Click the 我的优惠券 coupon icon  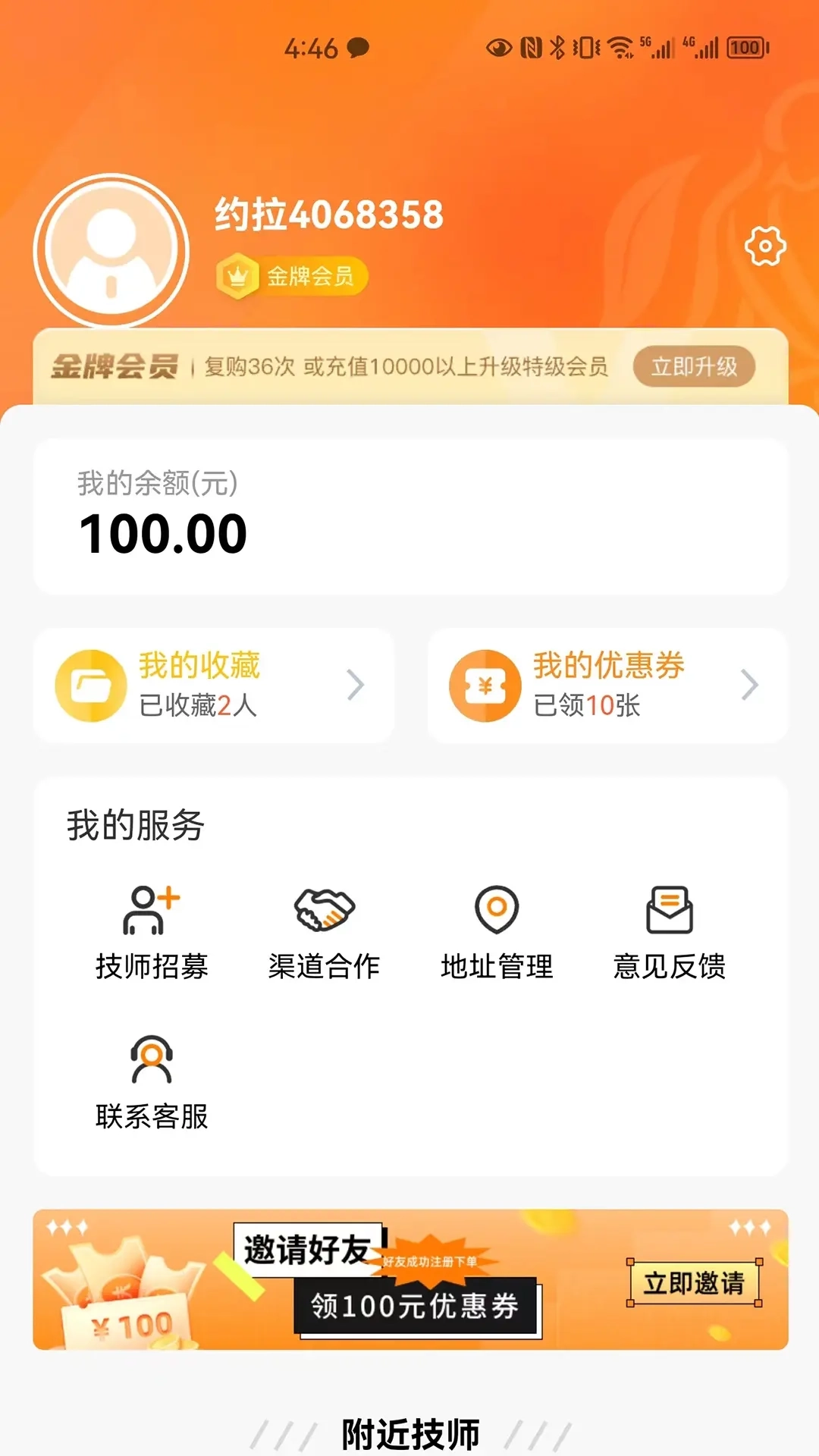[x=484, y=685]
